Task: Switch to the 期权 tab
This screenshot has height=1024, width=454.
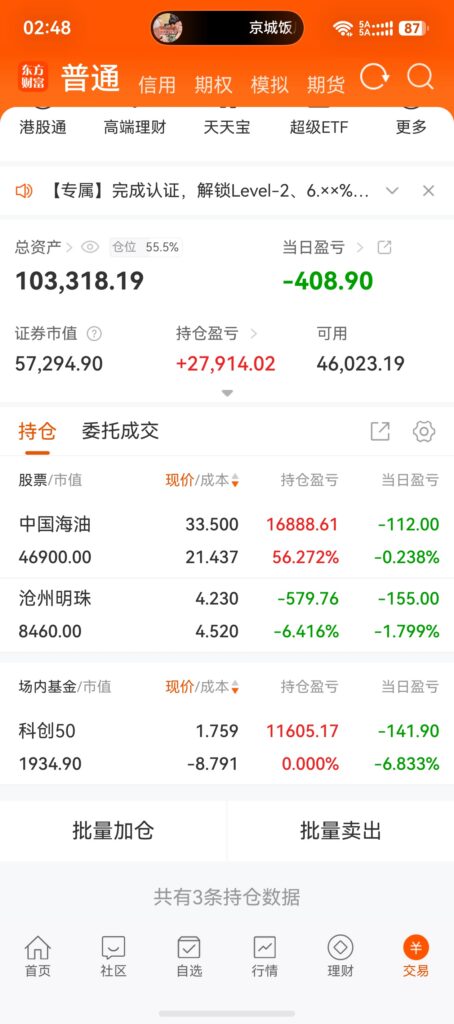Action: point(213,85)
